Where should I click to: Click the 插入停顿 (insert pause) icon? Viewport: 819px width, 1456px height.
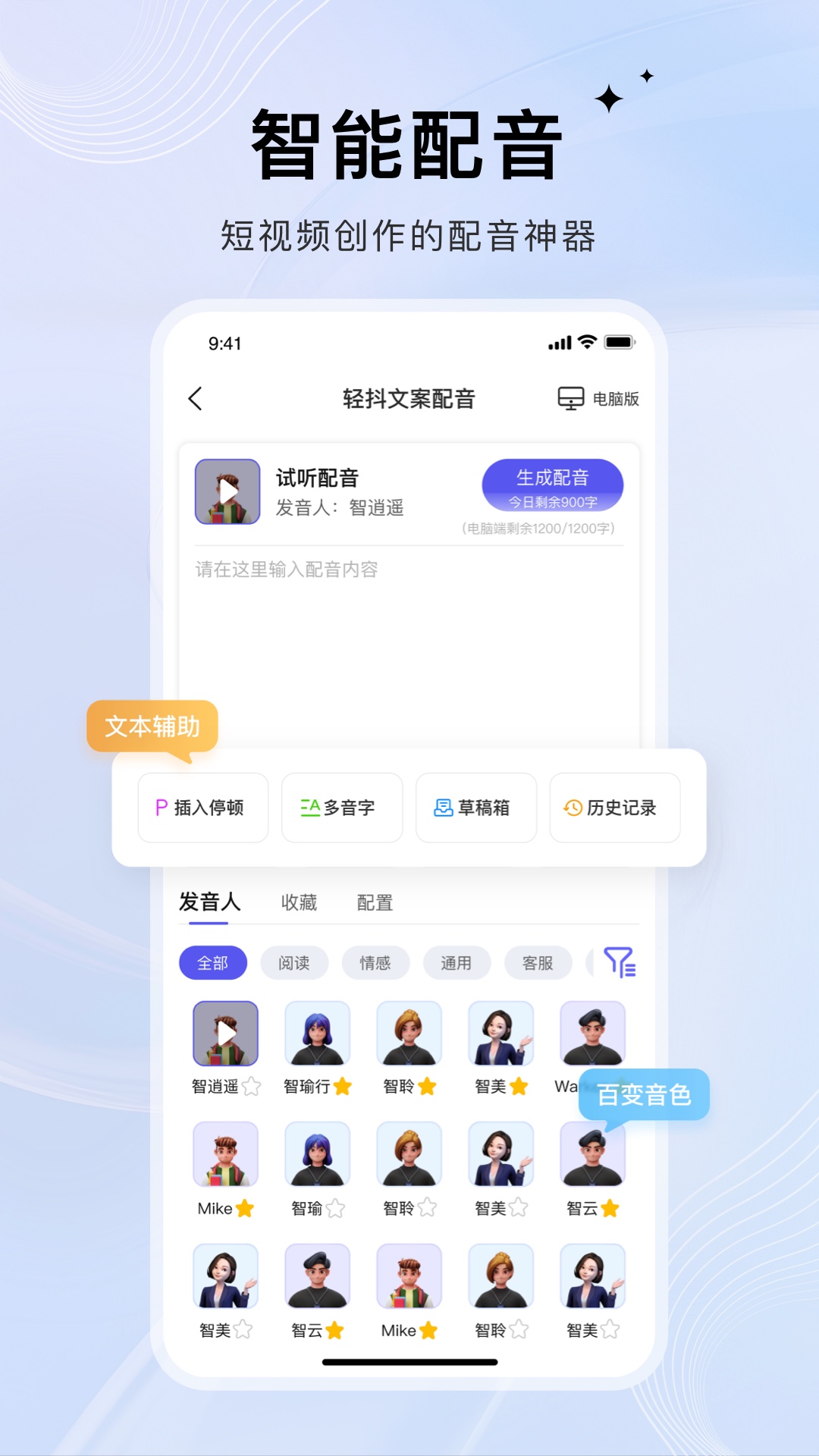click(159, 808)
